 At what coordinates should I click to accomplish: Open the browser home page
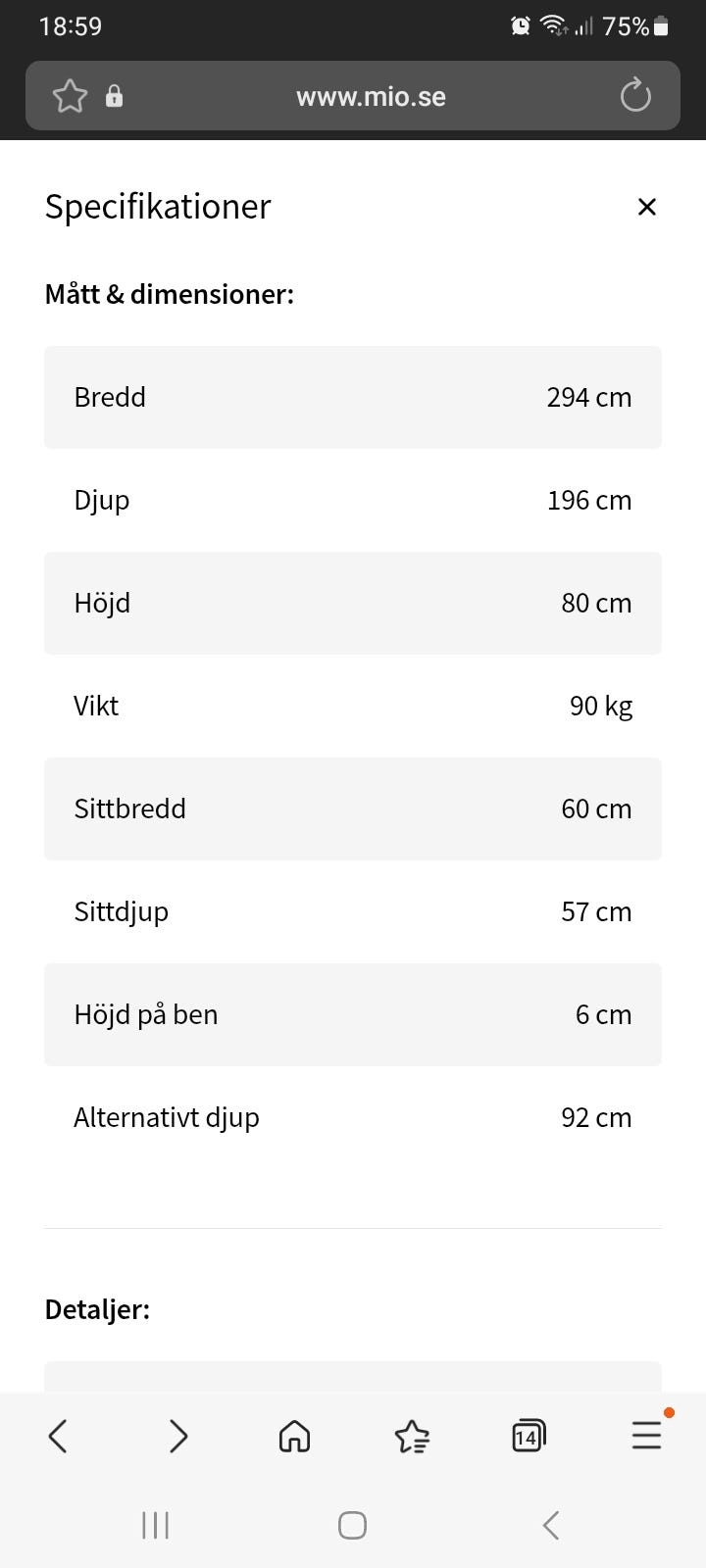[294, 1437]
